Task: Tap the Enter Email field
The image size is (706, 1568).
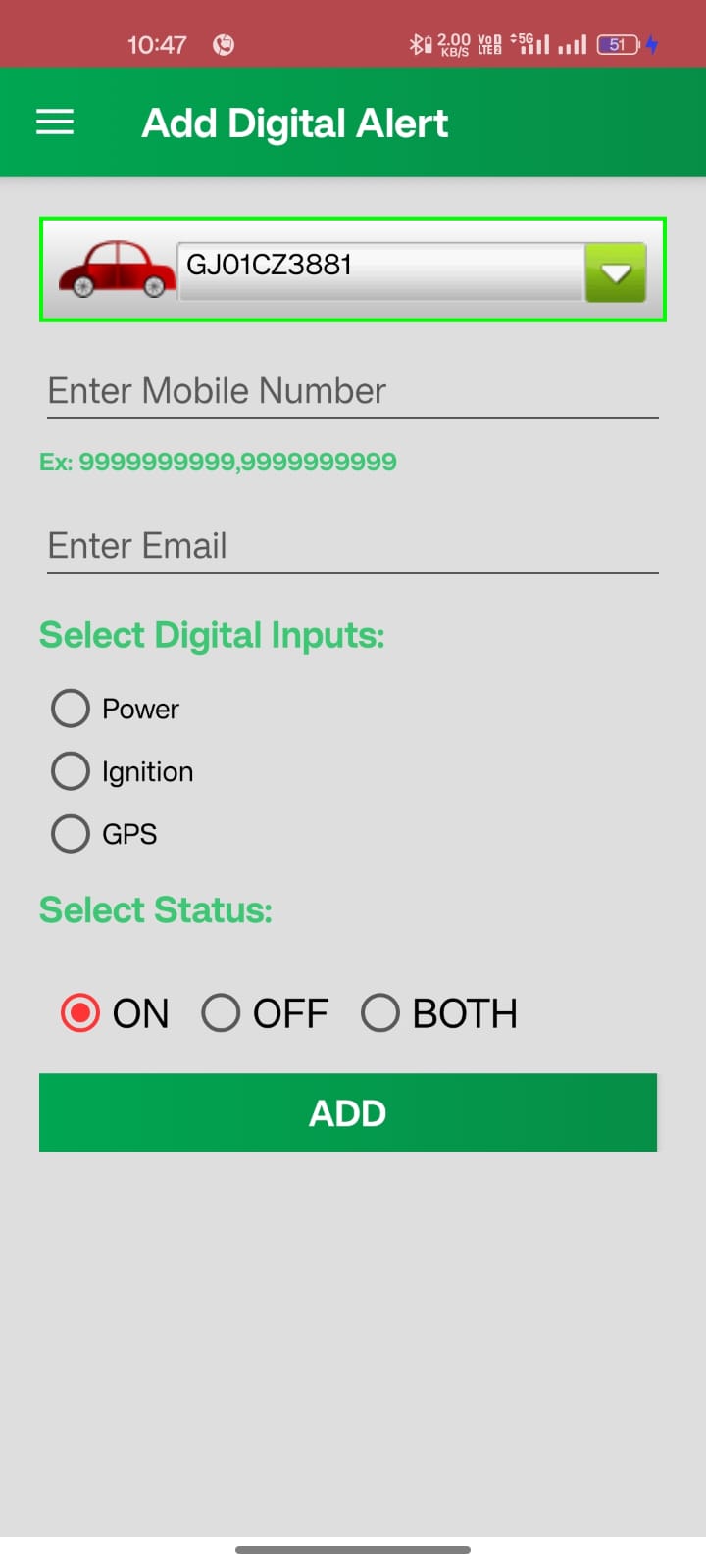Action: pos(352,546)
